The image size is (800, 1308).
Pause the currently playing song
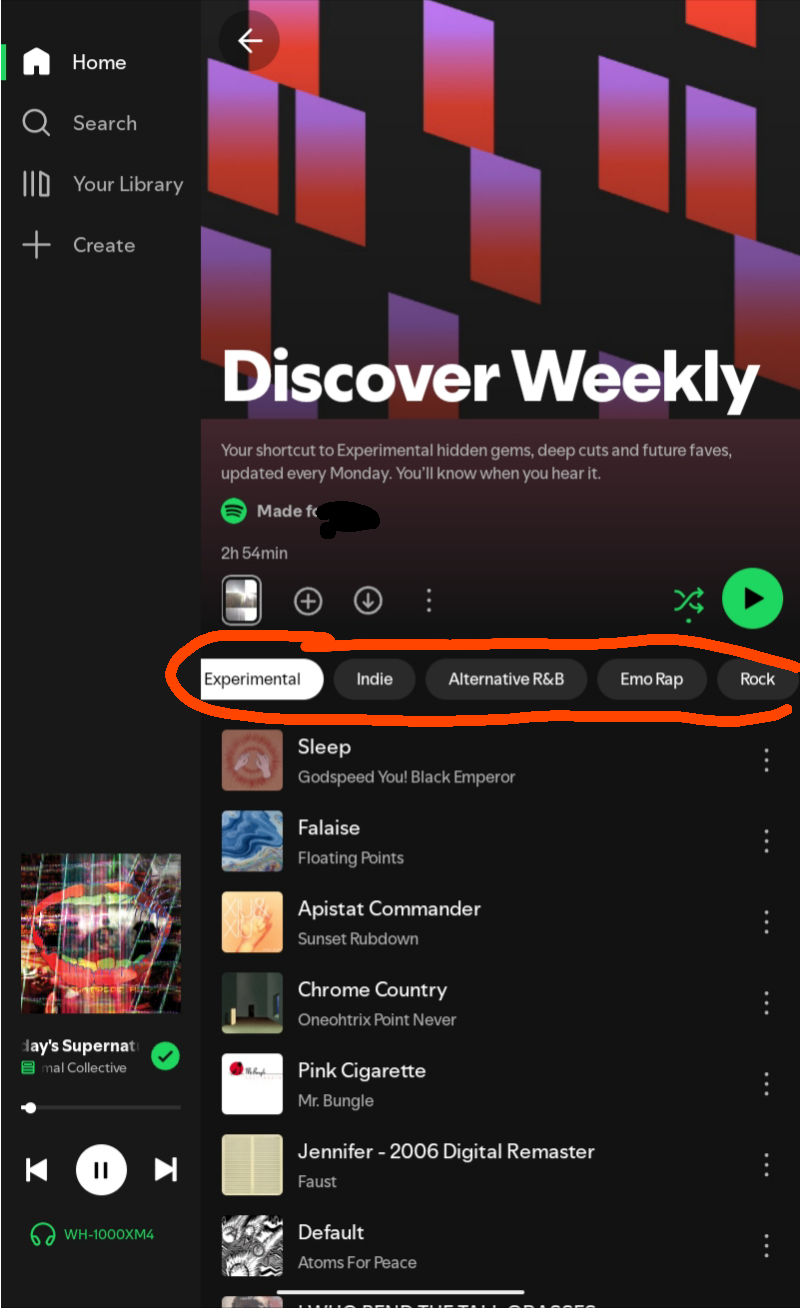pos(101,1170)
